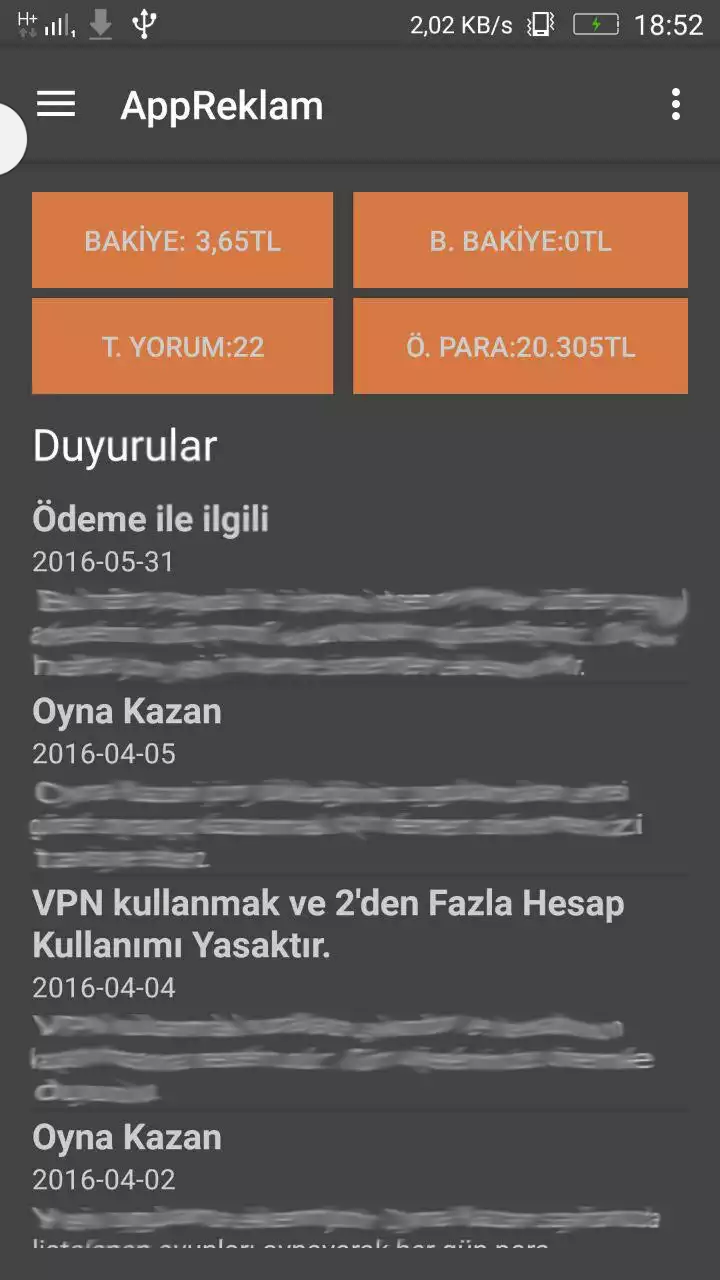720x1280 pixels.
Task: Select the BAKİYE: 3,65TL balance box
Action: pos(182,239)
